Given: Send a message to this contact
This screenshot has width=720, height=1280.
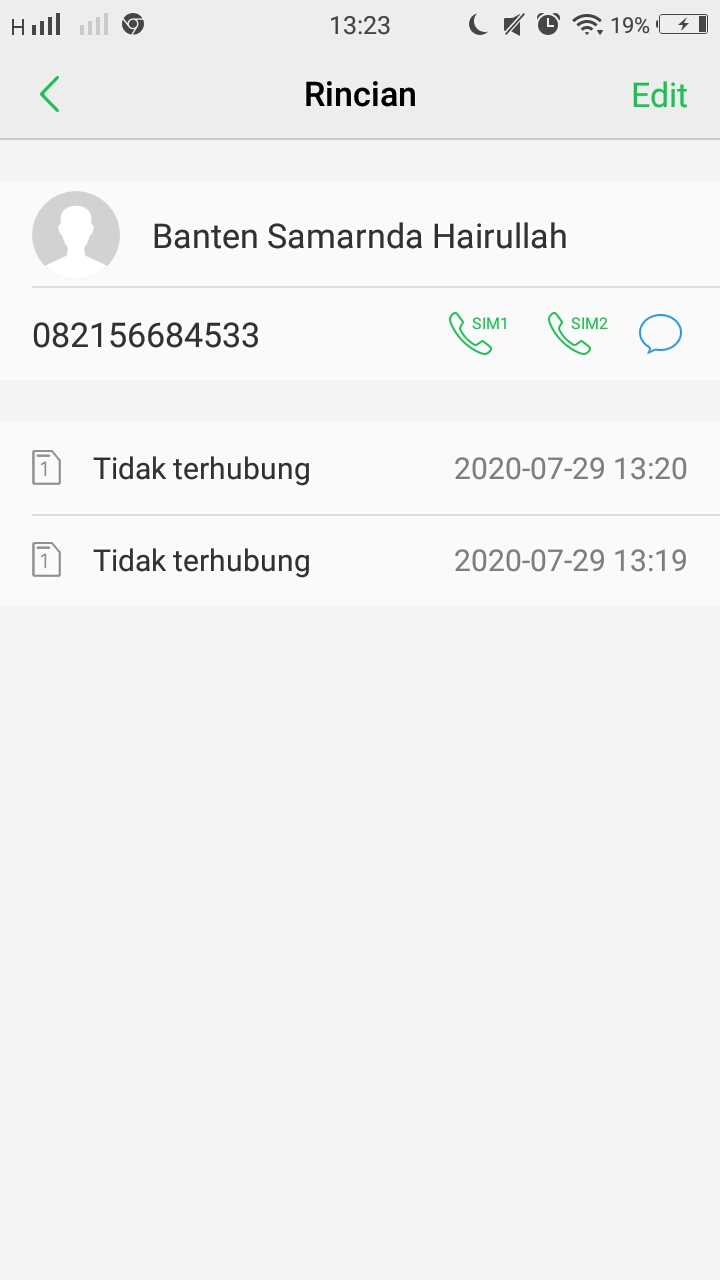Looking at the screenshot, I should click(660, 334).
